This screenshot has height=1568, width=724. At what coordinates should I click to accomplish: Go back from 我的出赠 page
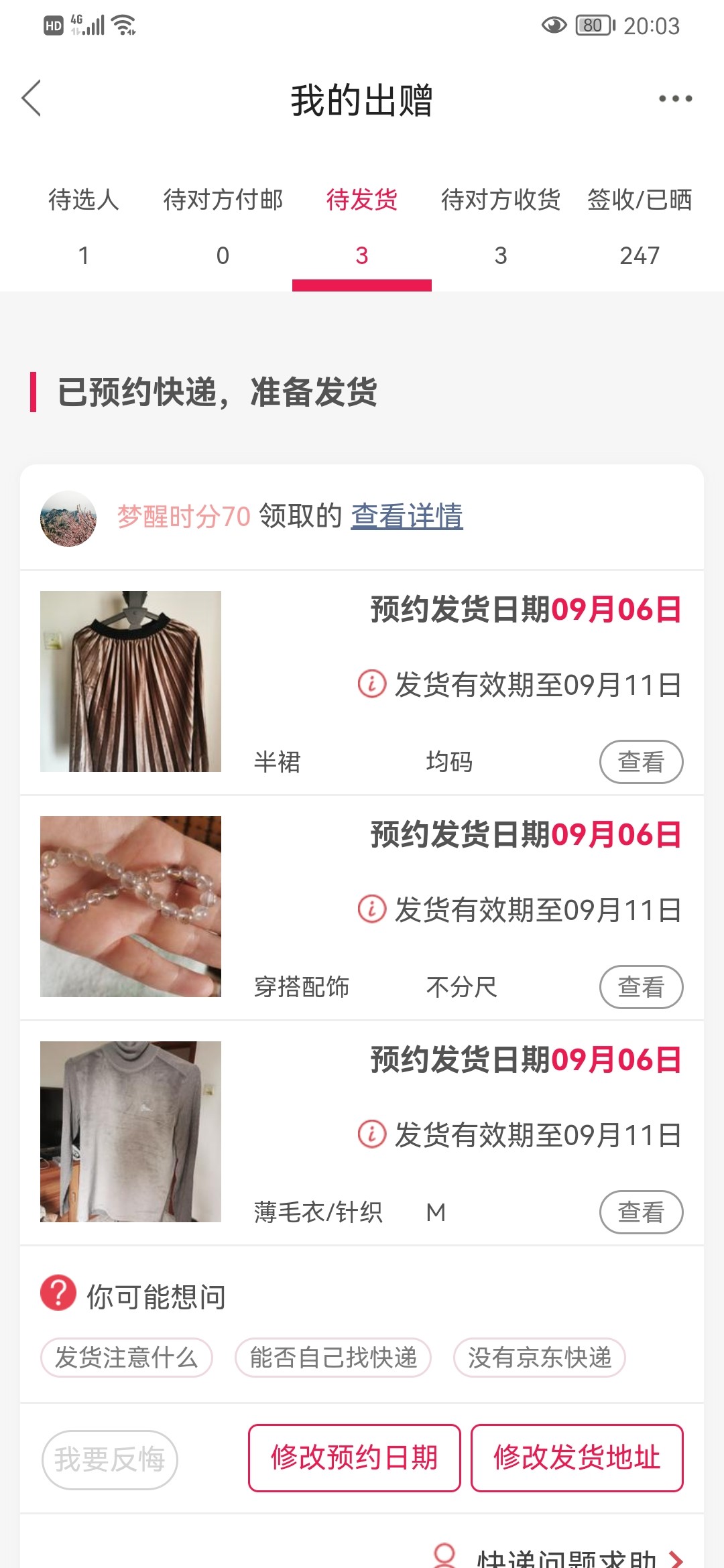(32, 99)
